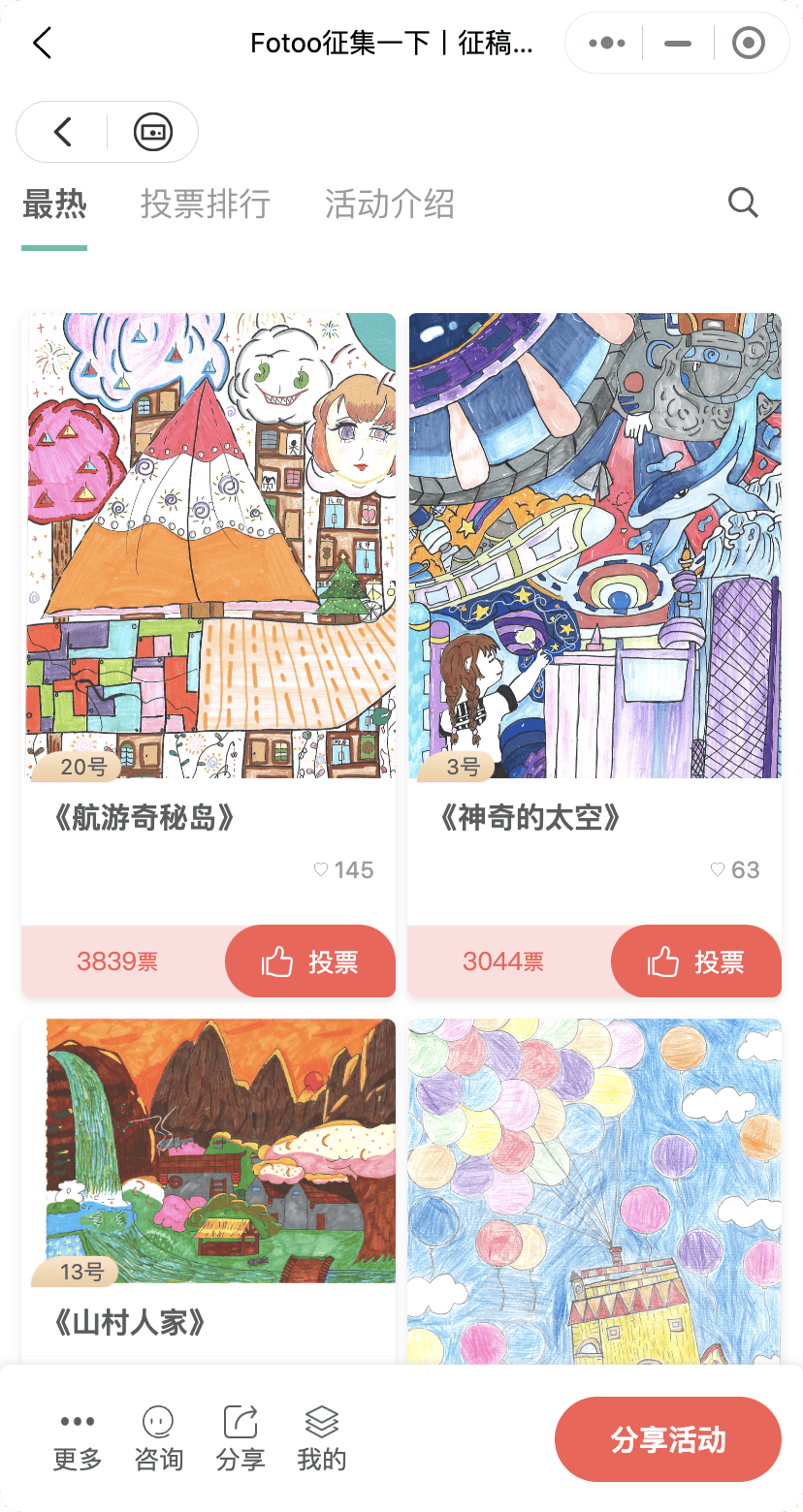Switch to the 活动介绍 tab
Viewport: 803px width, 1512px height.
(x=390, y=205)
